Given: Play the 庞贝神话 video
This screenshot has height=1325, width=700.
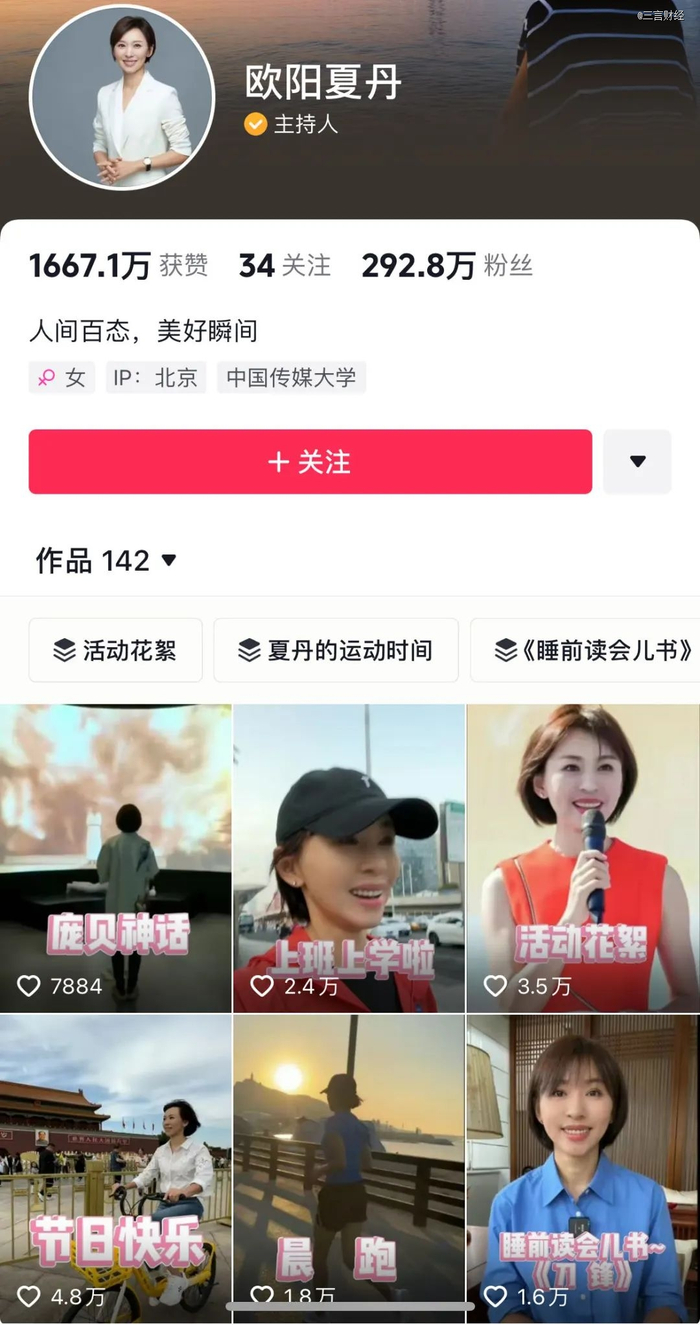Looking at the screenshot, I should coord(115,858).
